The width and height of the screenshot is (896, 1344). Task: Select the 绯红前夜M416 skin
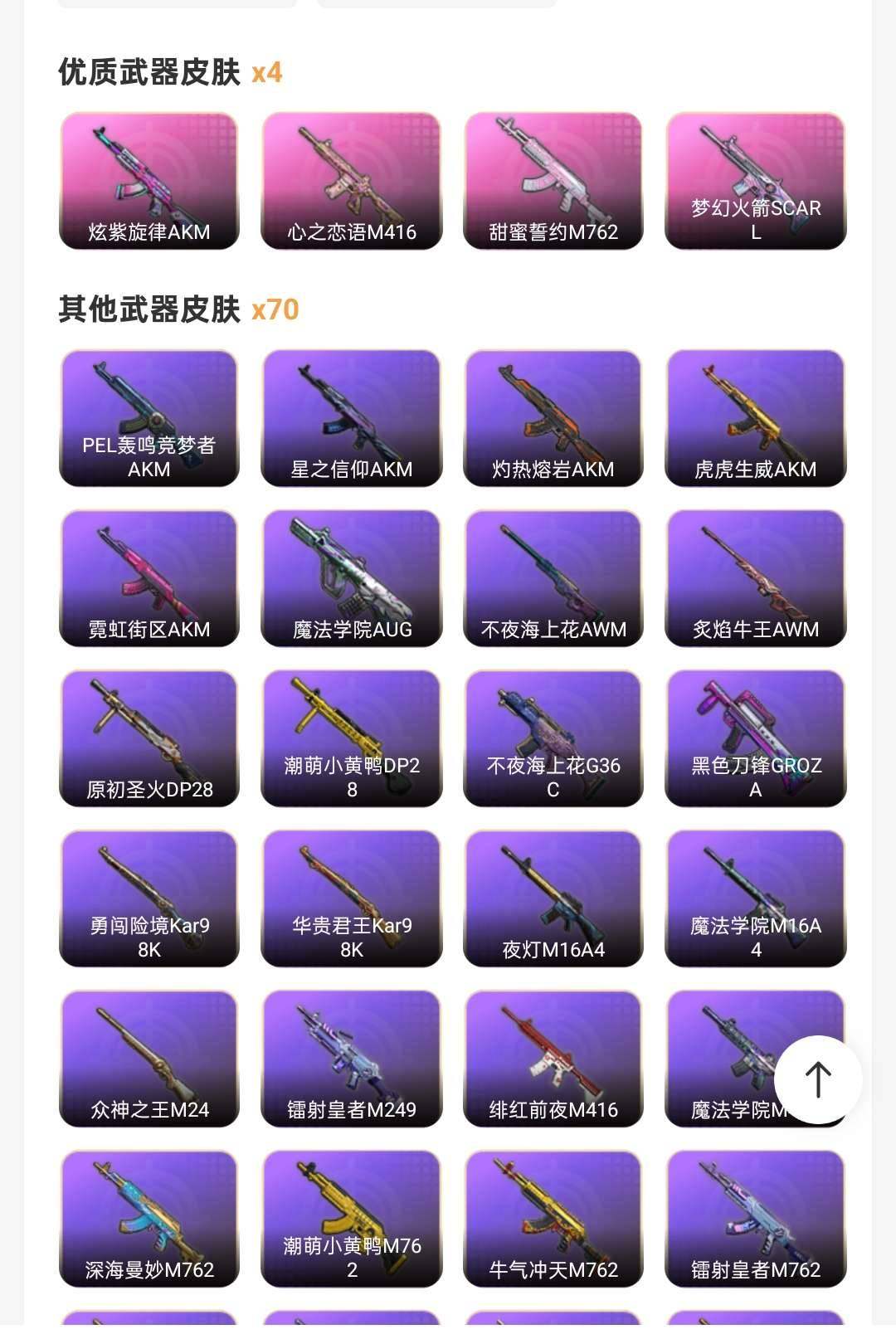554,1058
